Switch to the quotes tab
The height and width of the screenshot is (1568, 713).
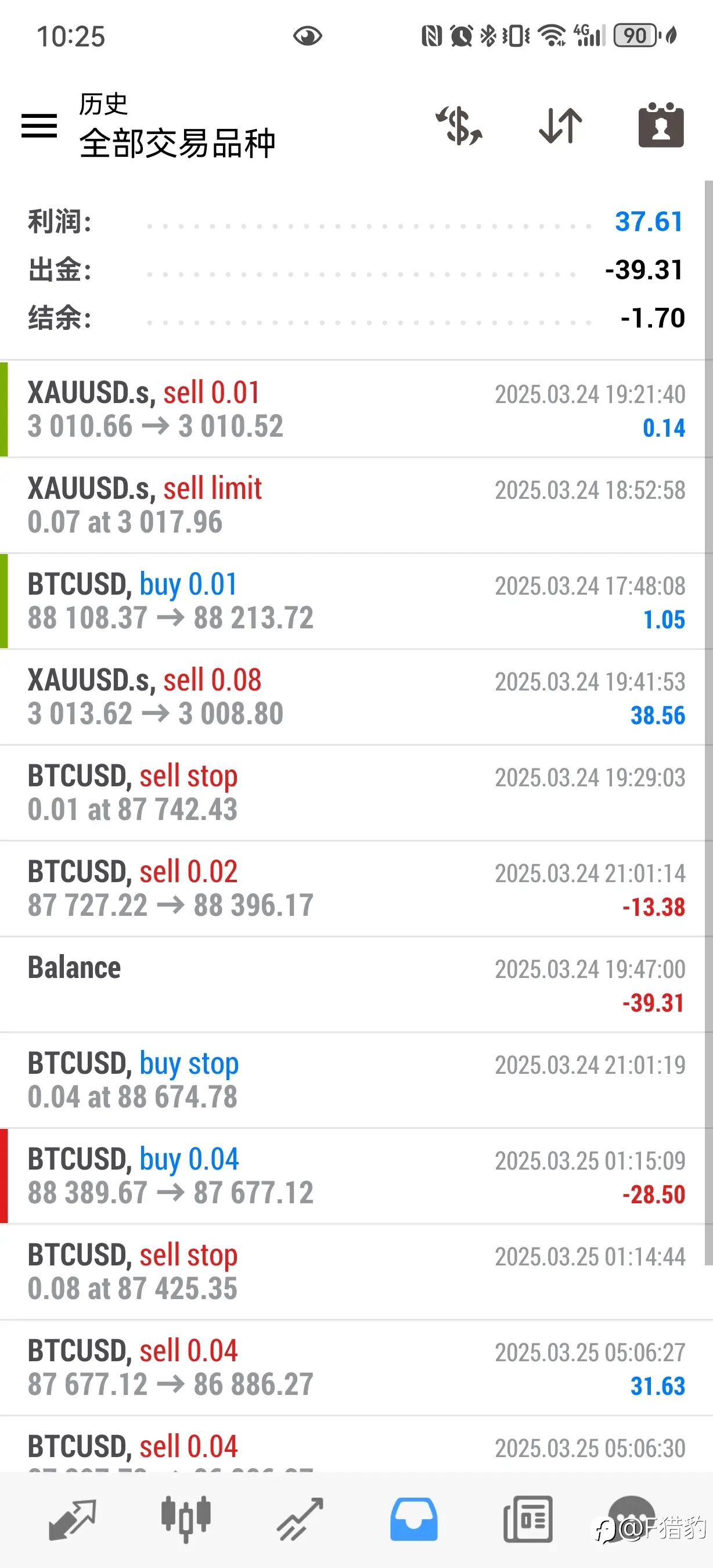(73, 1519)
